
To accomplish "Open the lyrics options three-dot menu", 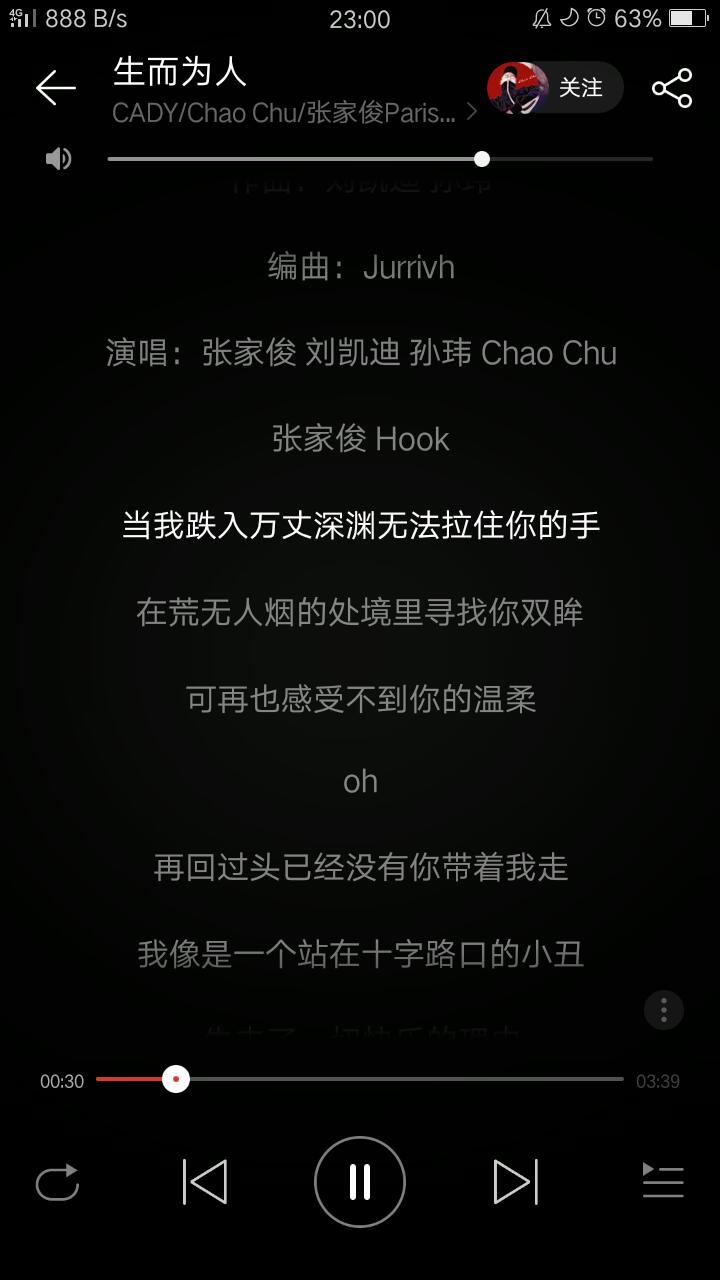I will point(663,1010).
